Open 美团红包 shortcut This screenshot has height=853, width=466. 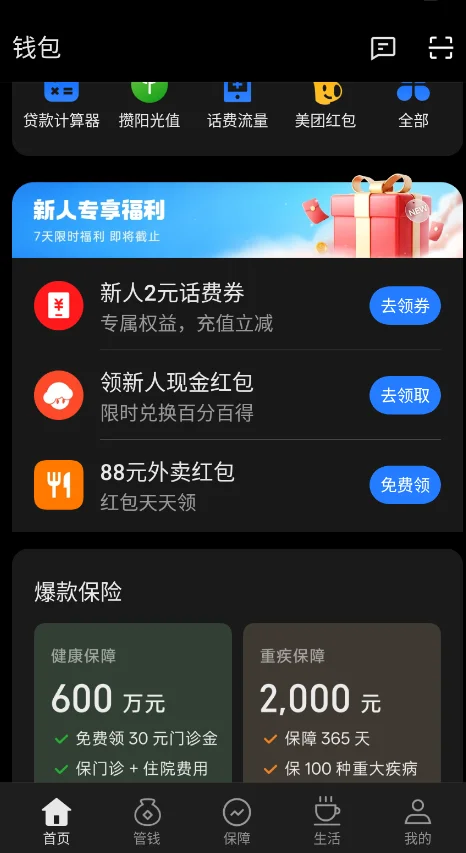[326, 106]
